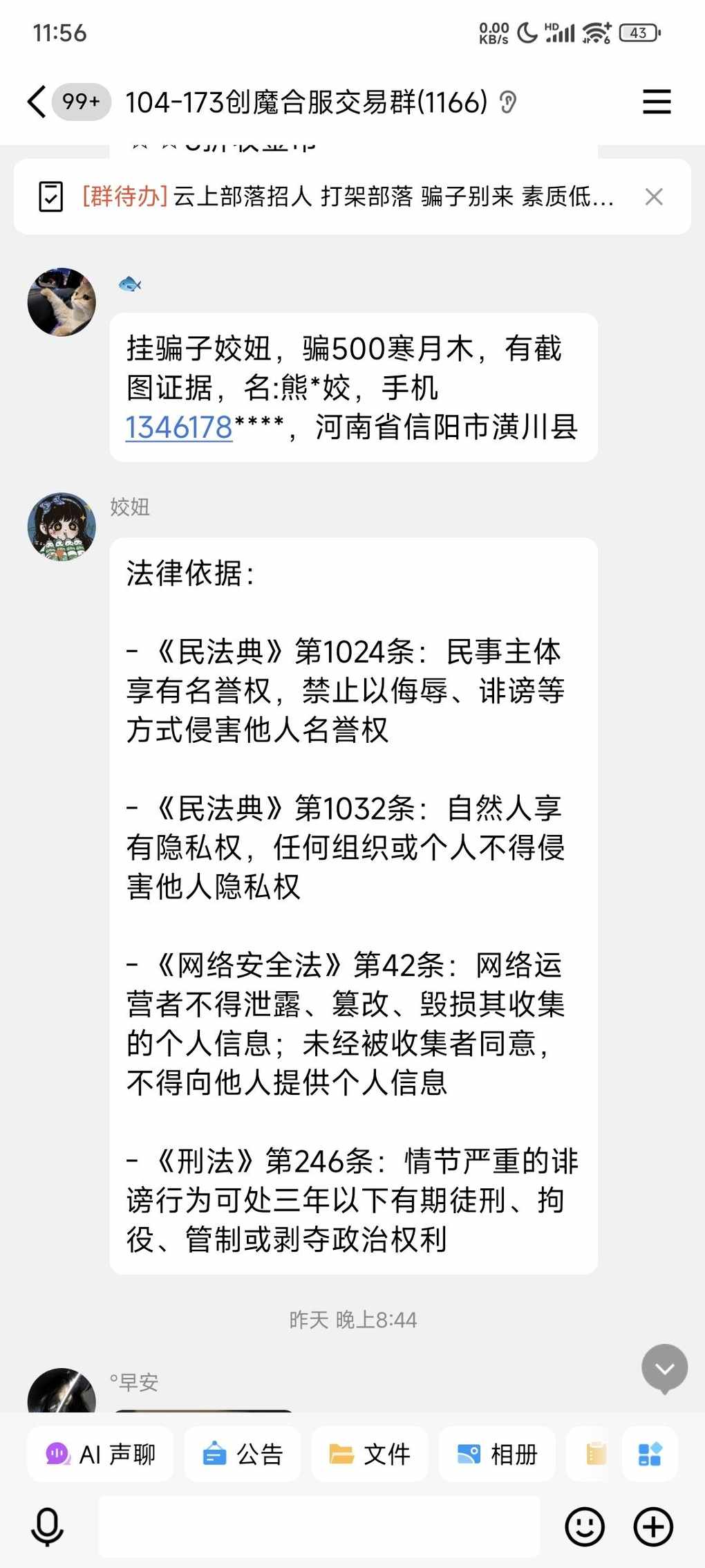Viewport: 705px width, 1568px height.
Task: Open the group menu with three lines
Action: tap(656, 102)
